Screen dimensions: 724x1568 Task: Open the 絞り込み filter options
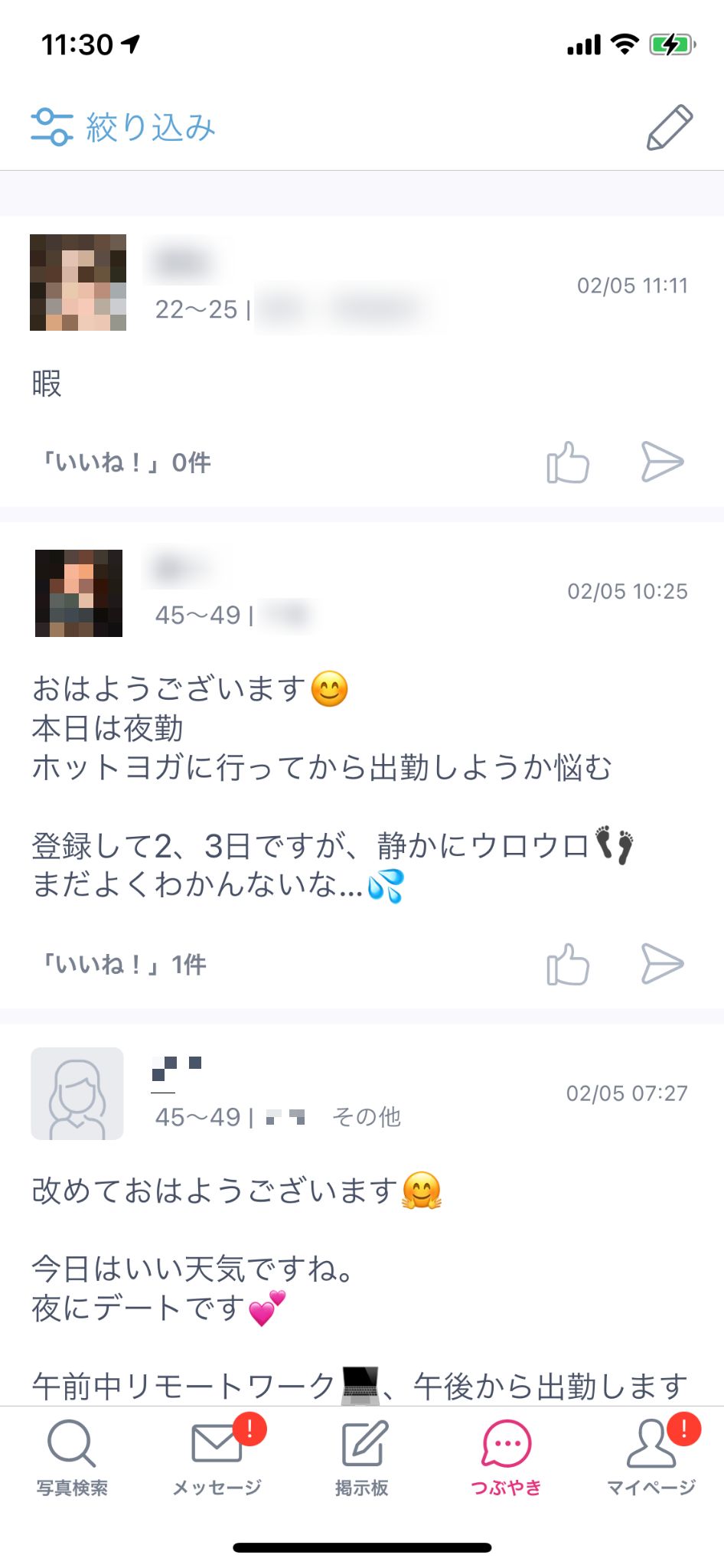[124, 127]
